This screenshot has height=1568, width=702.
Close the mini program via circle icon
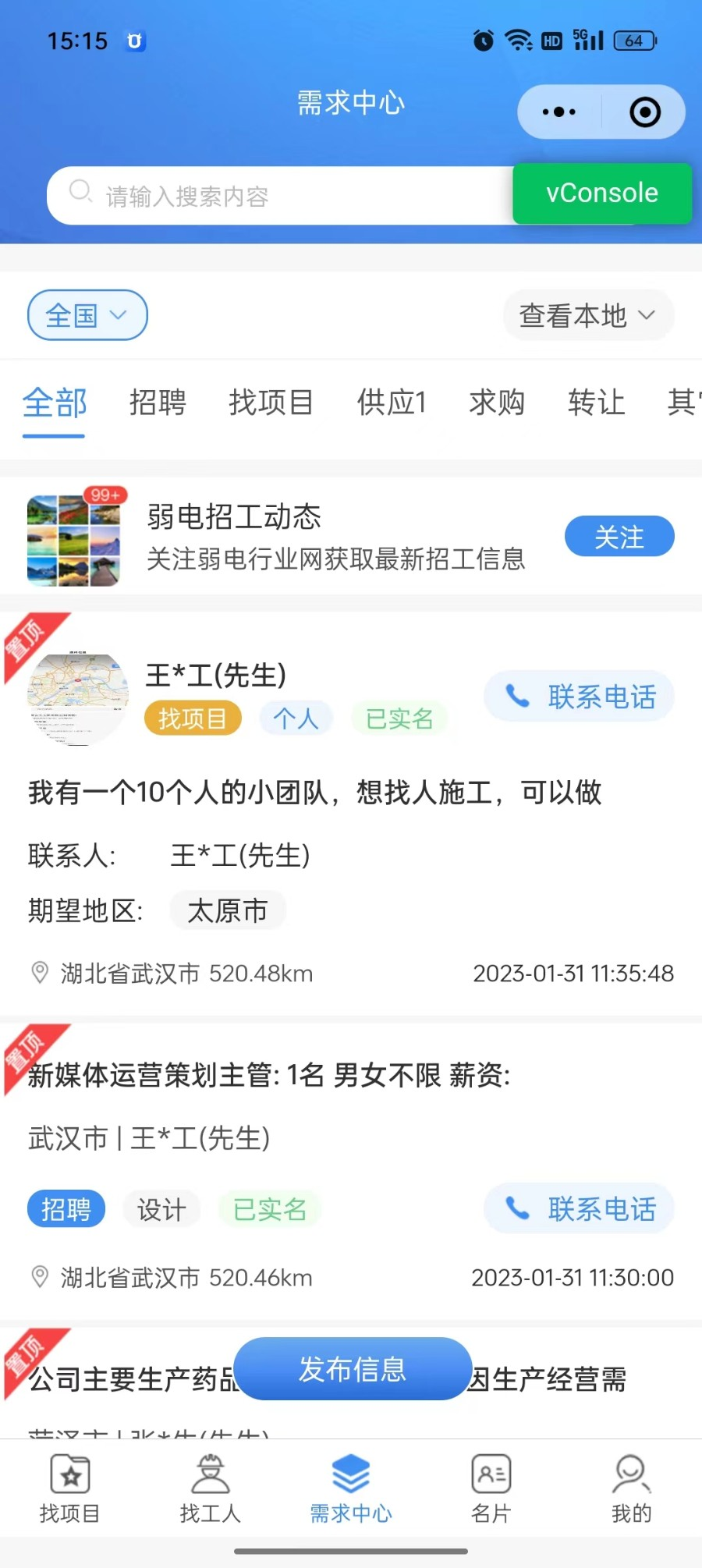pos(645,112)
